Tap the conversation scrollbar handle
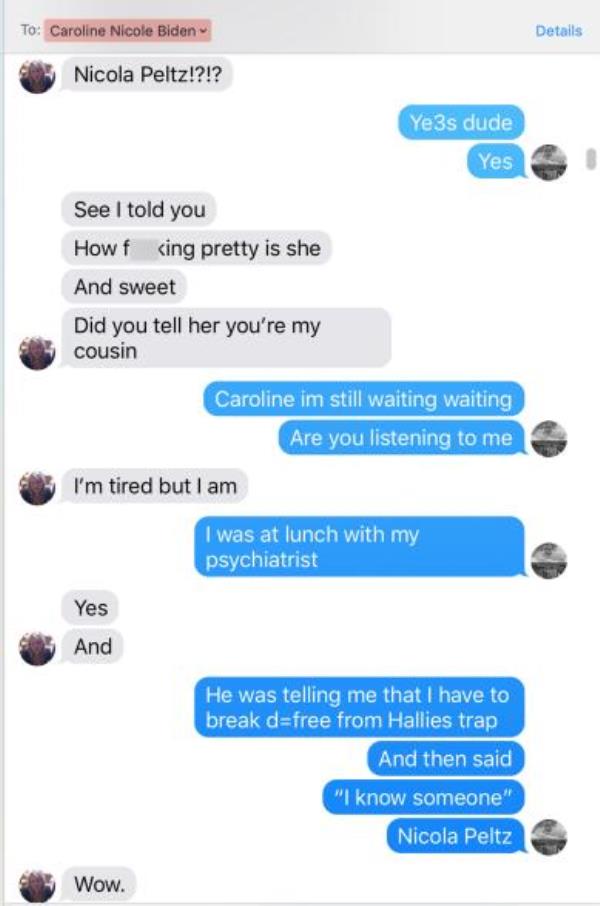This screenshot has height=906, width=600. point(590,158)
